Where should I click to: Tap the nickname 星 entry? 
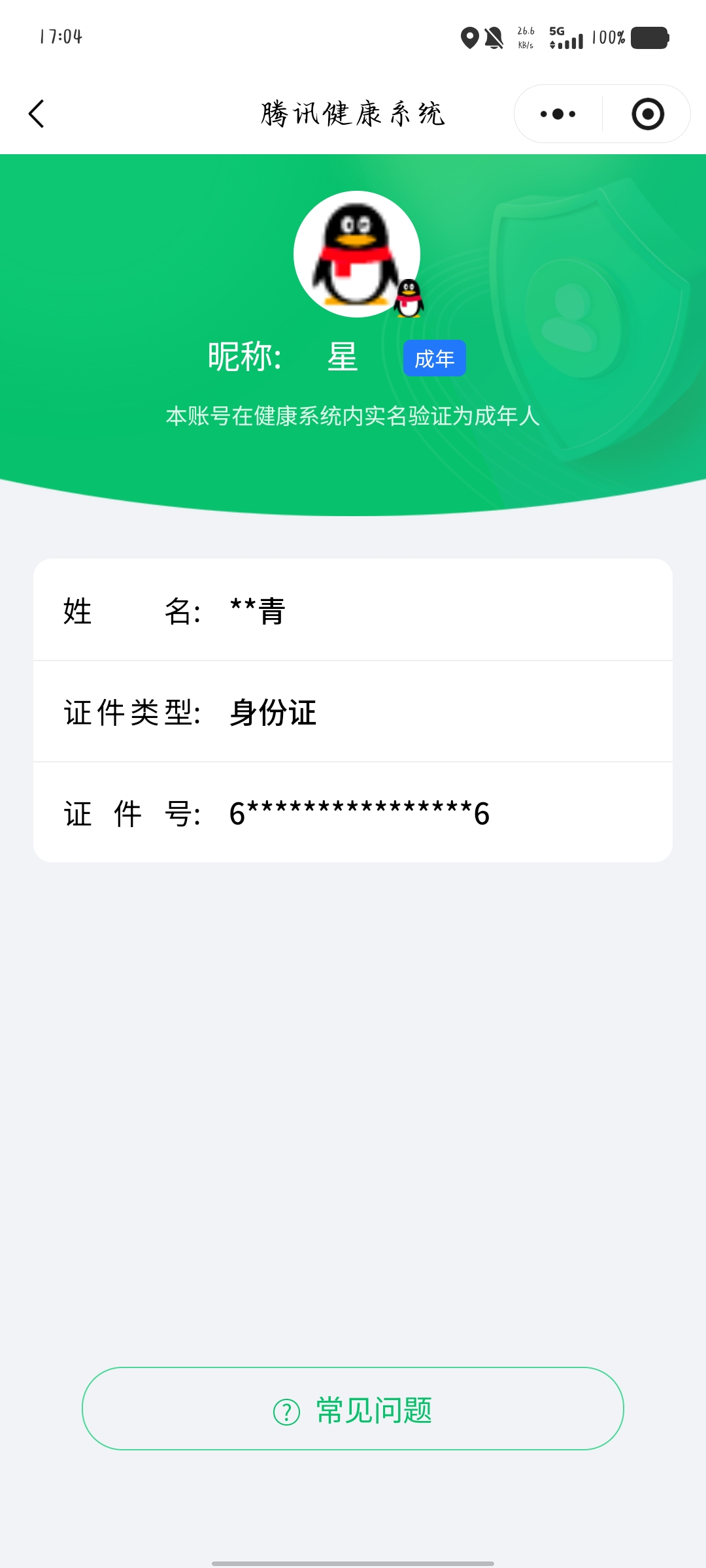[343, 357]
